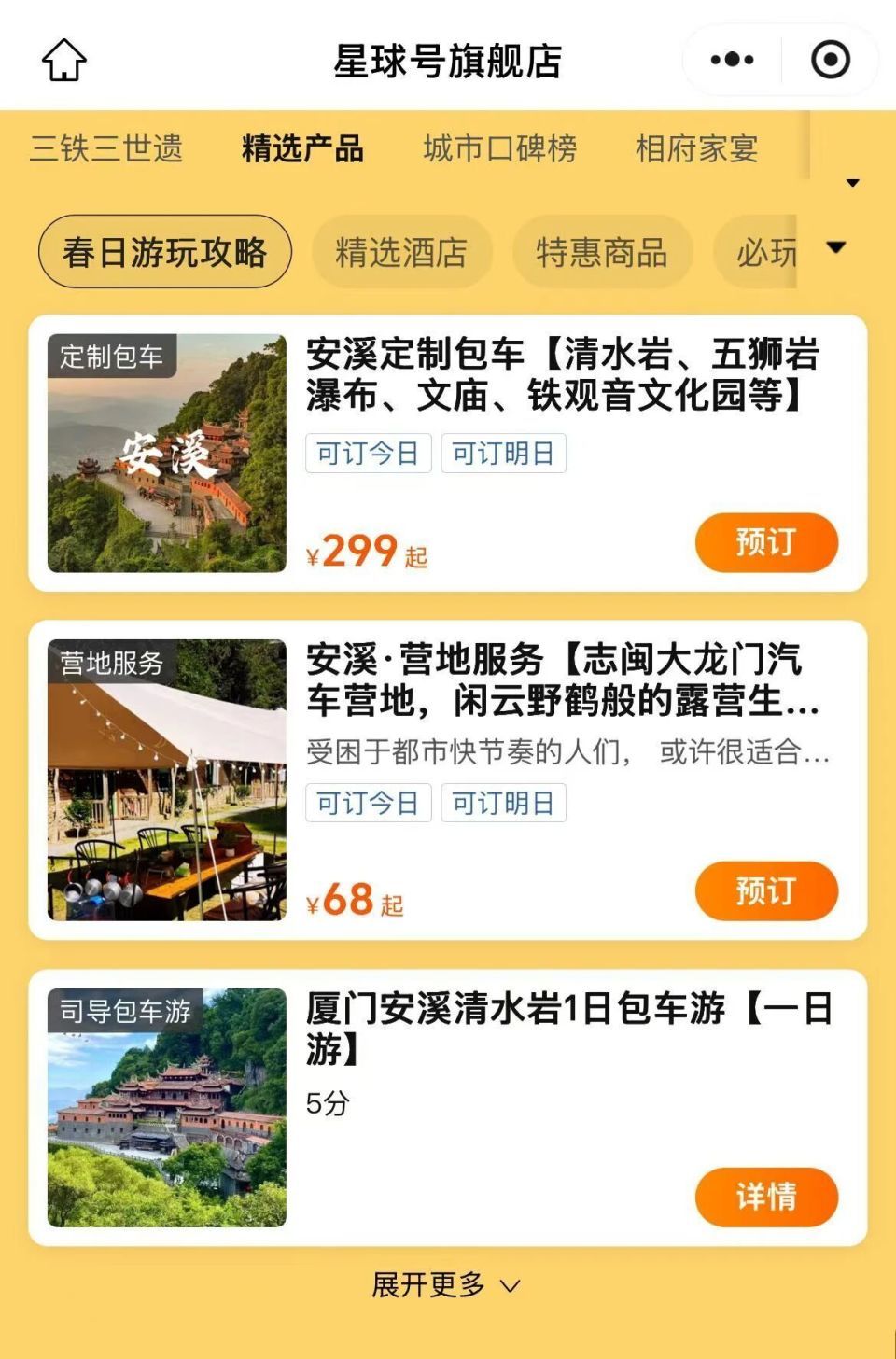Viewport: 896px width, 1359px height.
Task: View 详情 for 厦门安溪清水岩1日包车游
Action: (766, 1197)
